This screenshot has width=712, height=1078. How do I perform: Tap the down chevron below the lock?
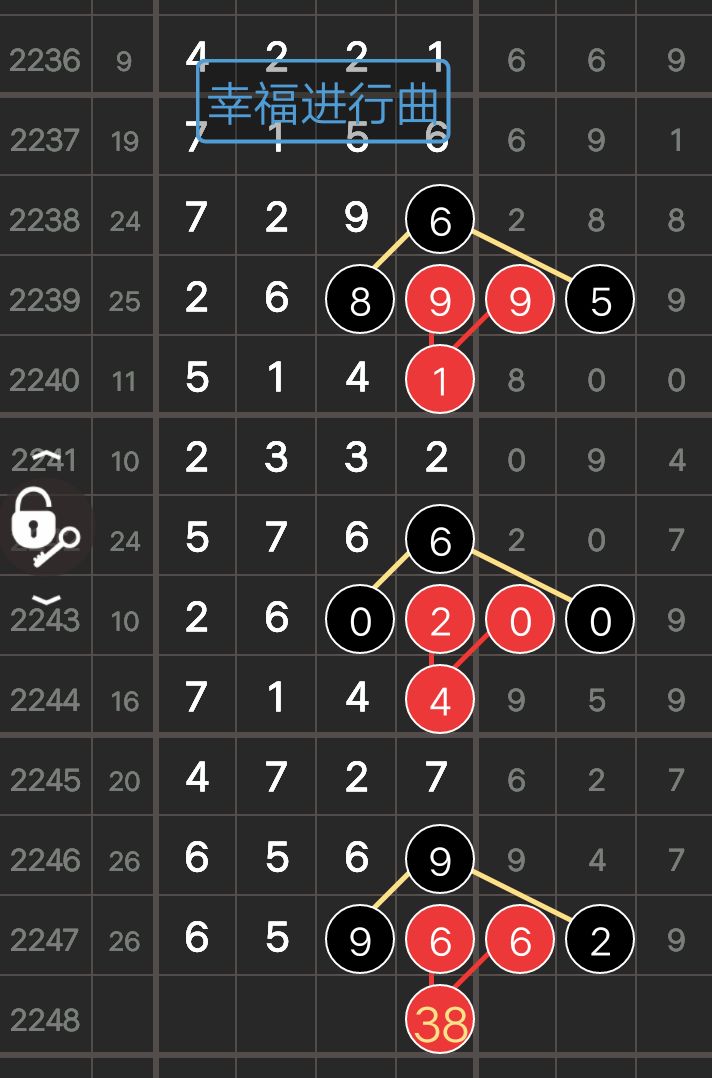(44, 598)
